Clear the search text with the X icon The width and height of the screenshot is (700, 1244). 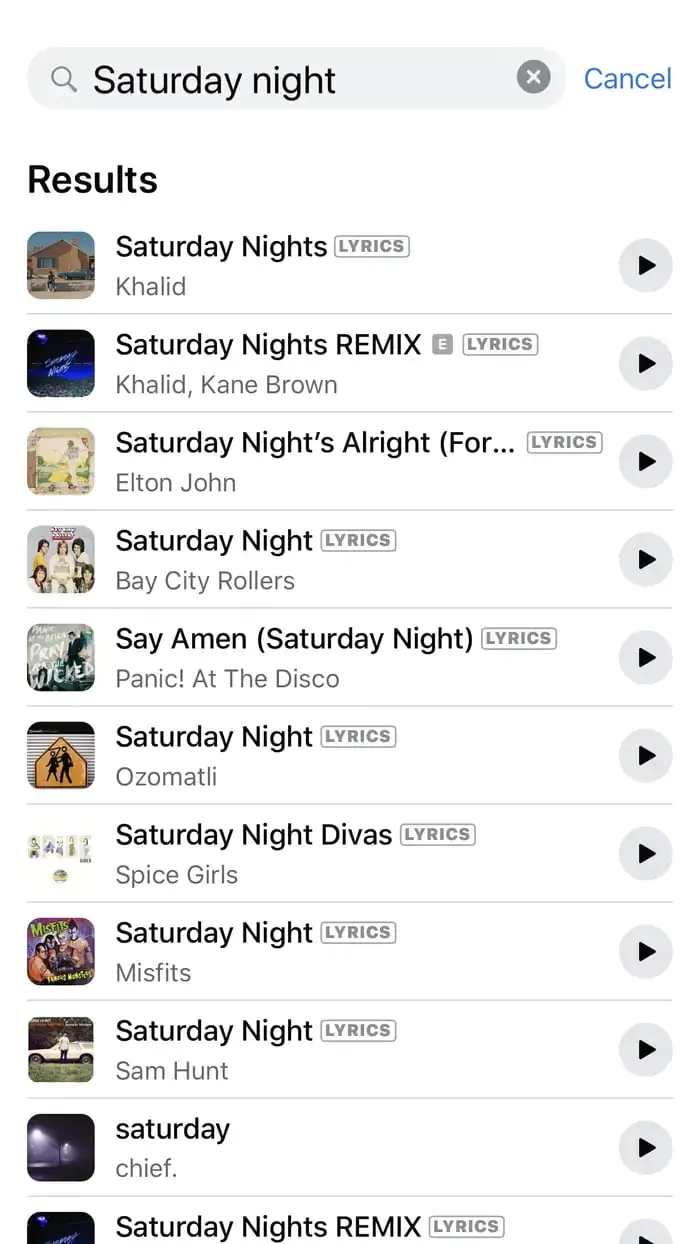tap(533, 78)
